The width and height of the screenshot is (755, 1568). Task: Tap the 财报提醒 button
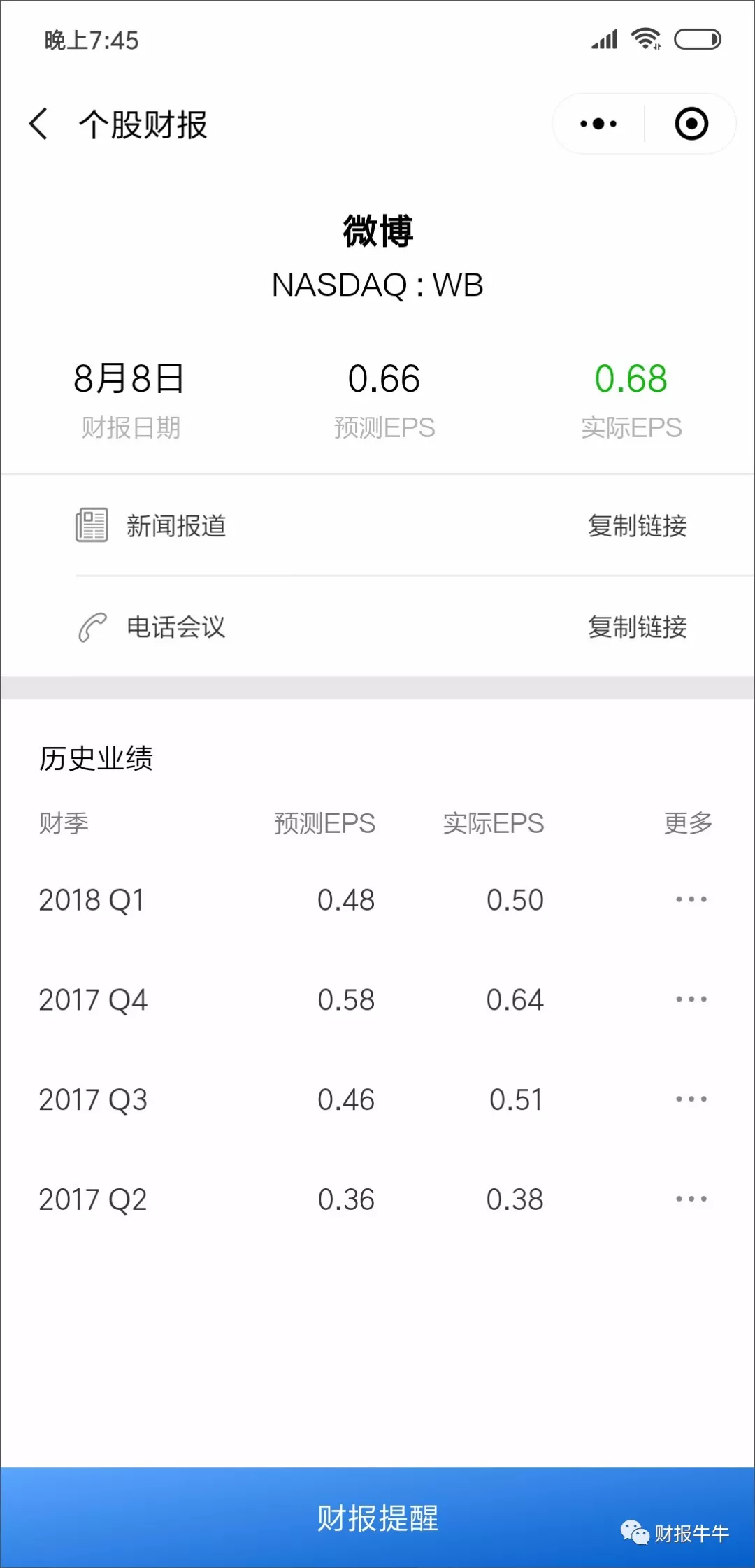coord(377,1518)
